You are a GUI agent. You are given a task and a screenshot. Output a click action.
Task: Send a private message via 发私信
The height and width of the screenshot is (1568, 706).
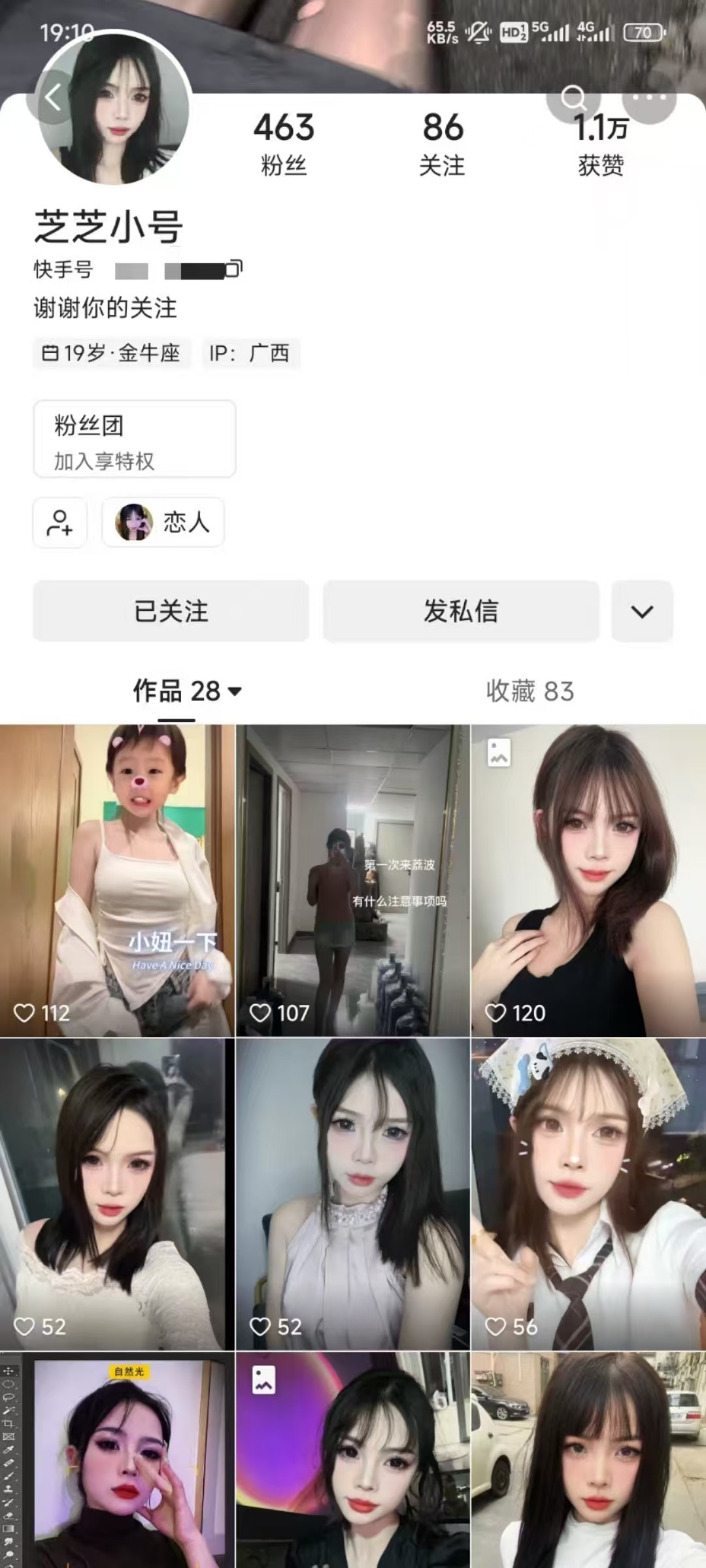[x=461, y=612]
